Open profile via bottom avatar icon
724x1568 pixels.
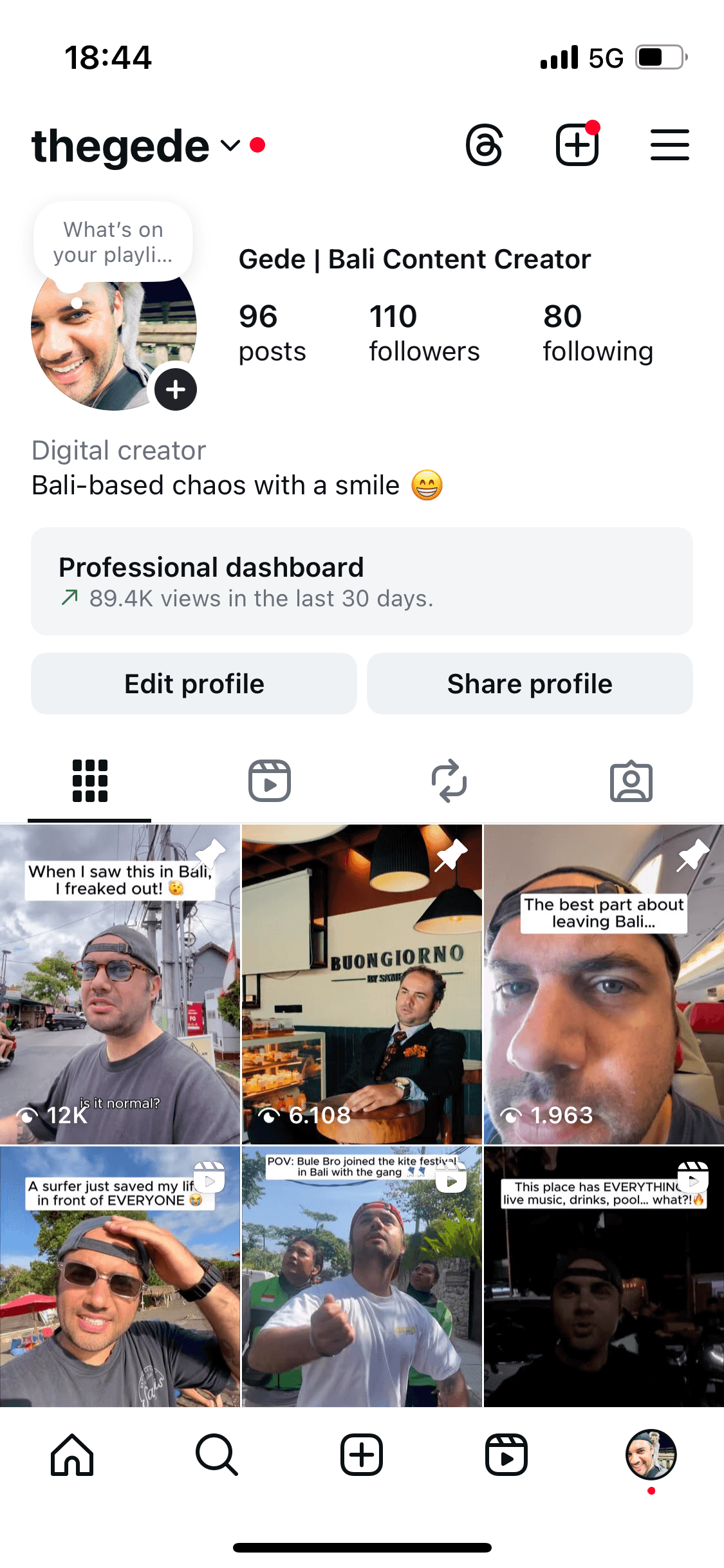pyautogui.click(x=652, y=1453)
